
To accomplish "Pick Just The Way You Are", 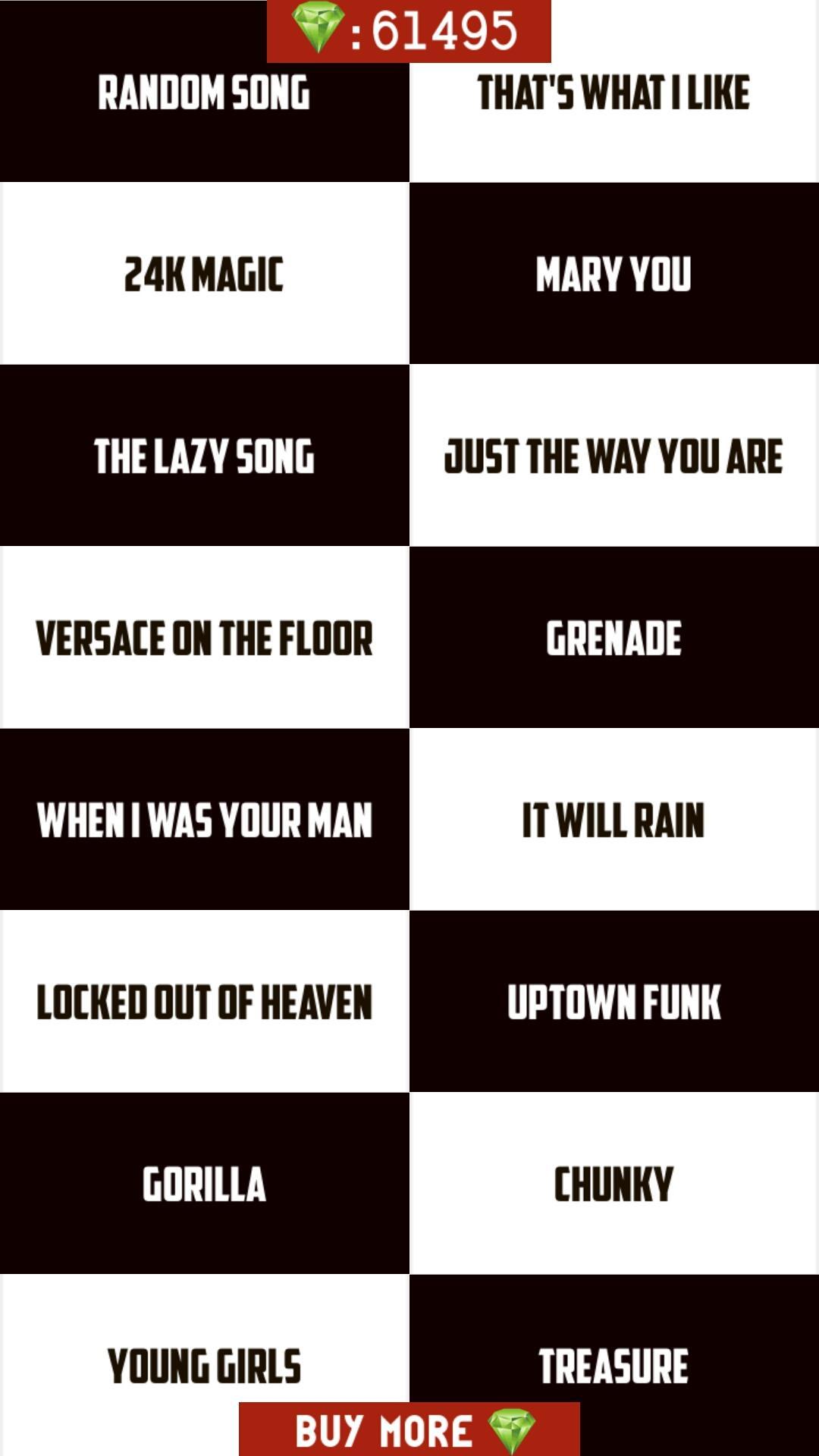I will coord(613,456).
